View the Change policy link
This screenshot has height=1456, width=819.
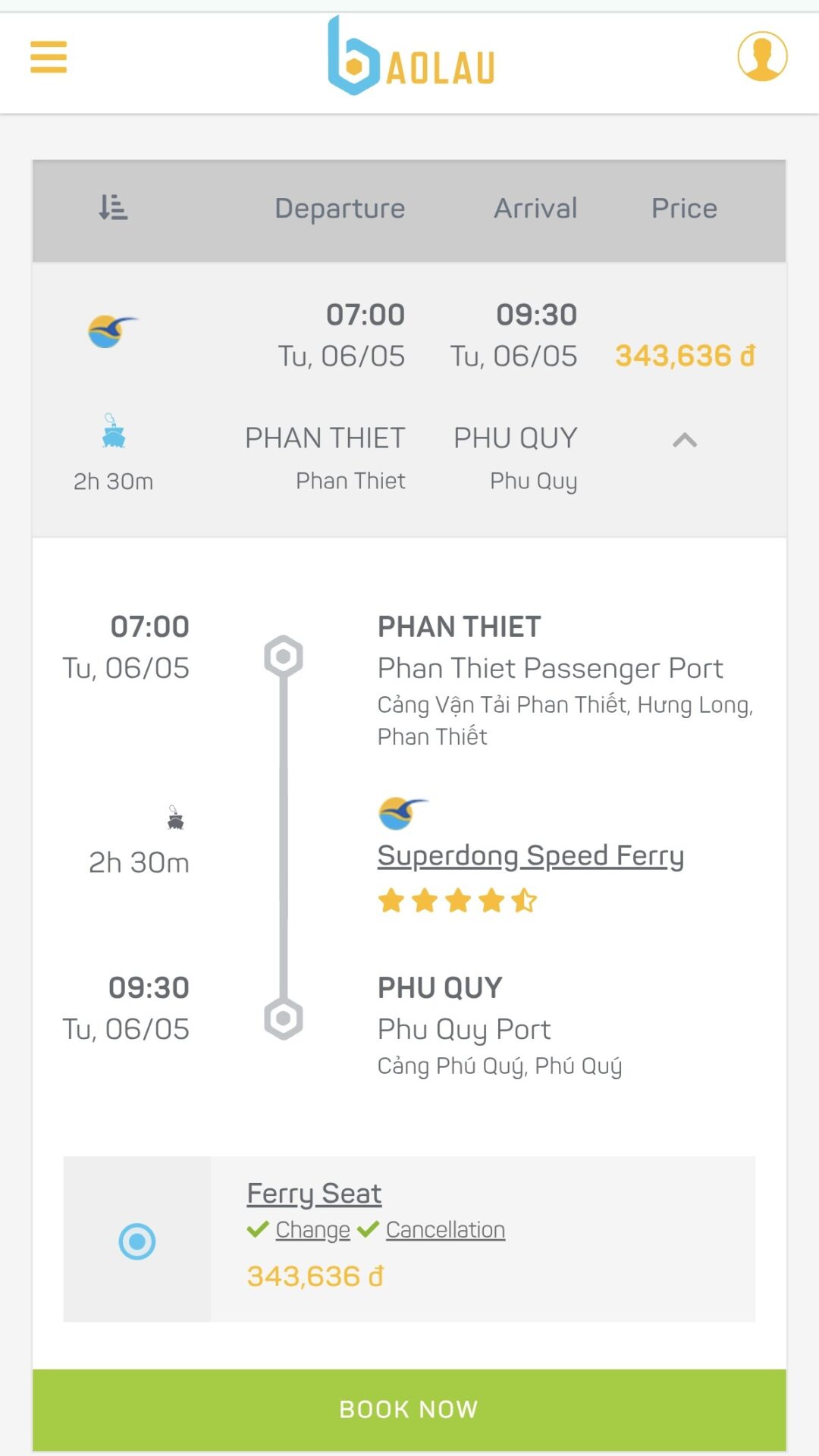[x=312, y=1229]
